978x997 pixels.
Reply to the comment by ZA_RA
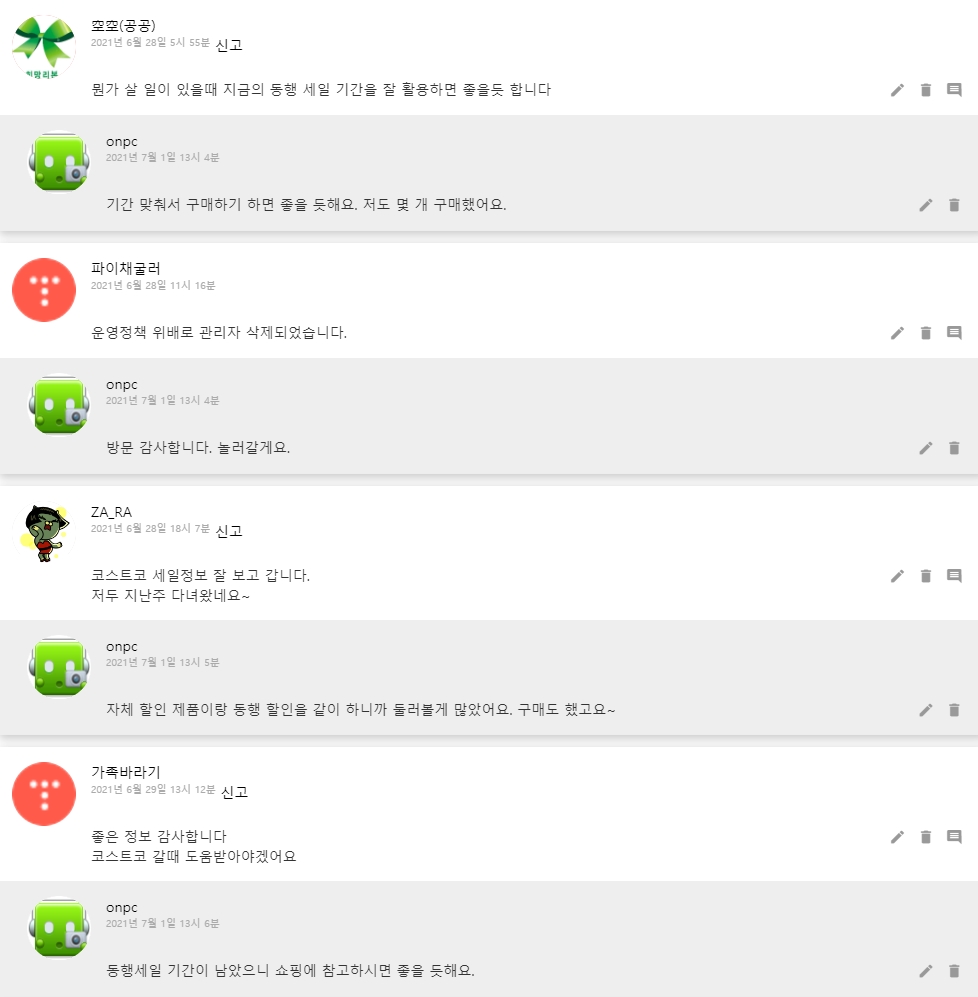coord(954,576)
